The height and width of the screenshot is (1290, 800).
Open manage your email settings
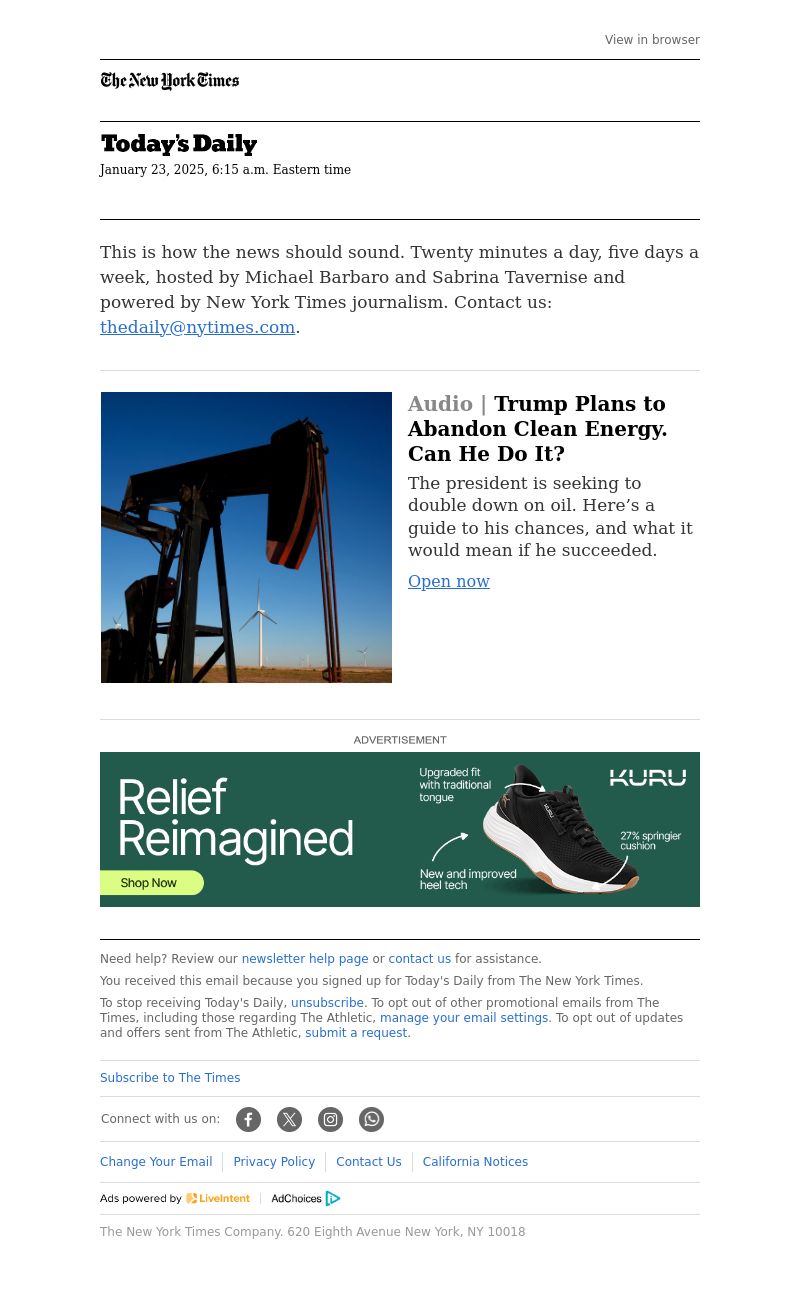pyautogui.click(x=464, y=1018)
